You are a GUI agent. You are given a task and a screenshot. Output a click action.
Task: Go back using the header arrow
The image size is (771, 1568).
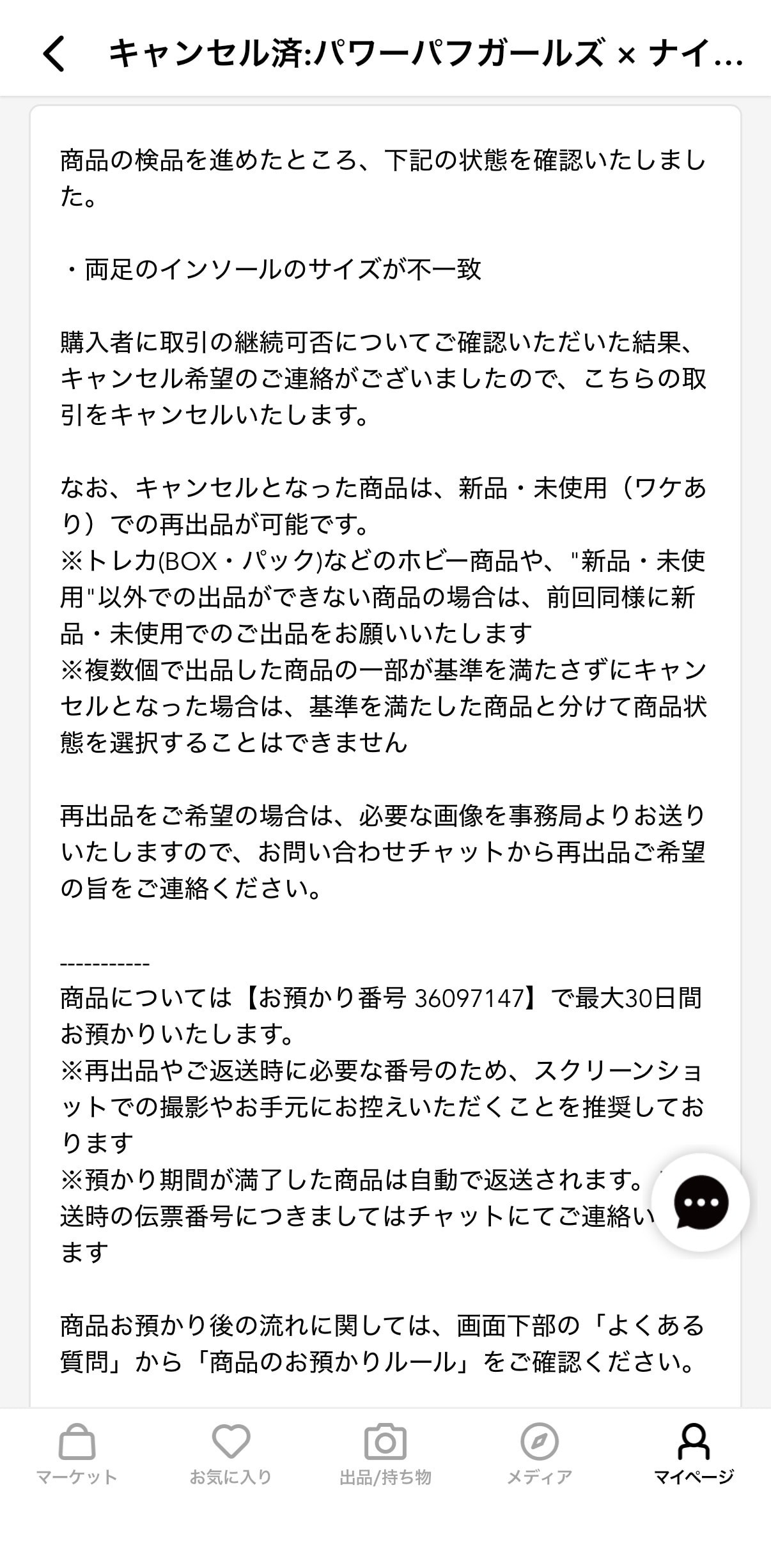coord(54,54)
